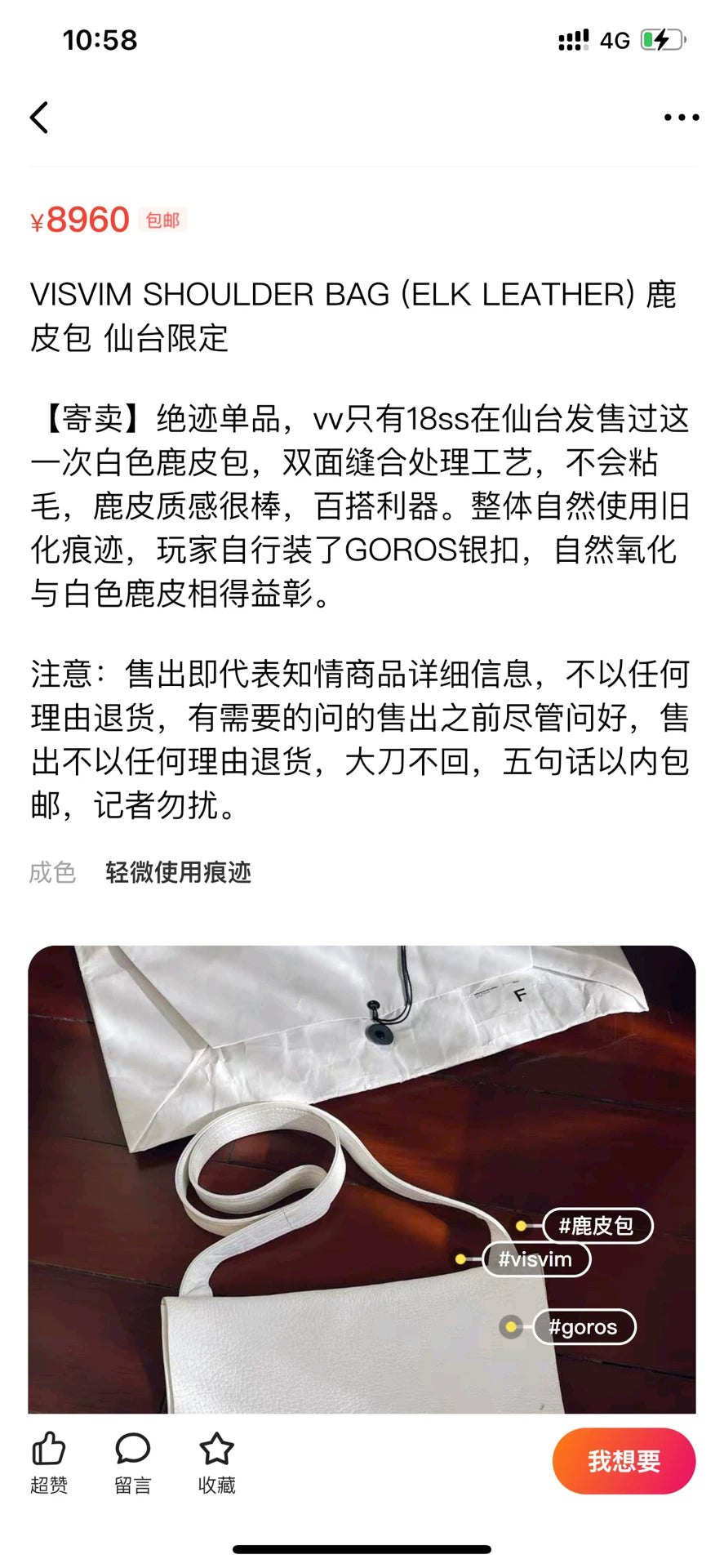Leave a comment via 留言
This screenshot has height=1568, width=724.
[x=133, y=1462]
